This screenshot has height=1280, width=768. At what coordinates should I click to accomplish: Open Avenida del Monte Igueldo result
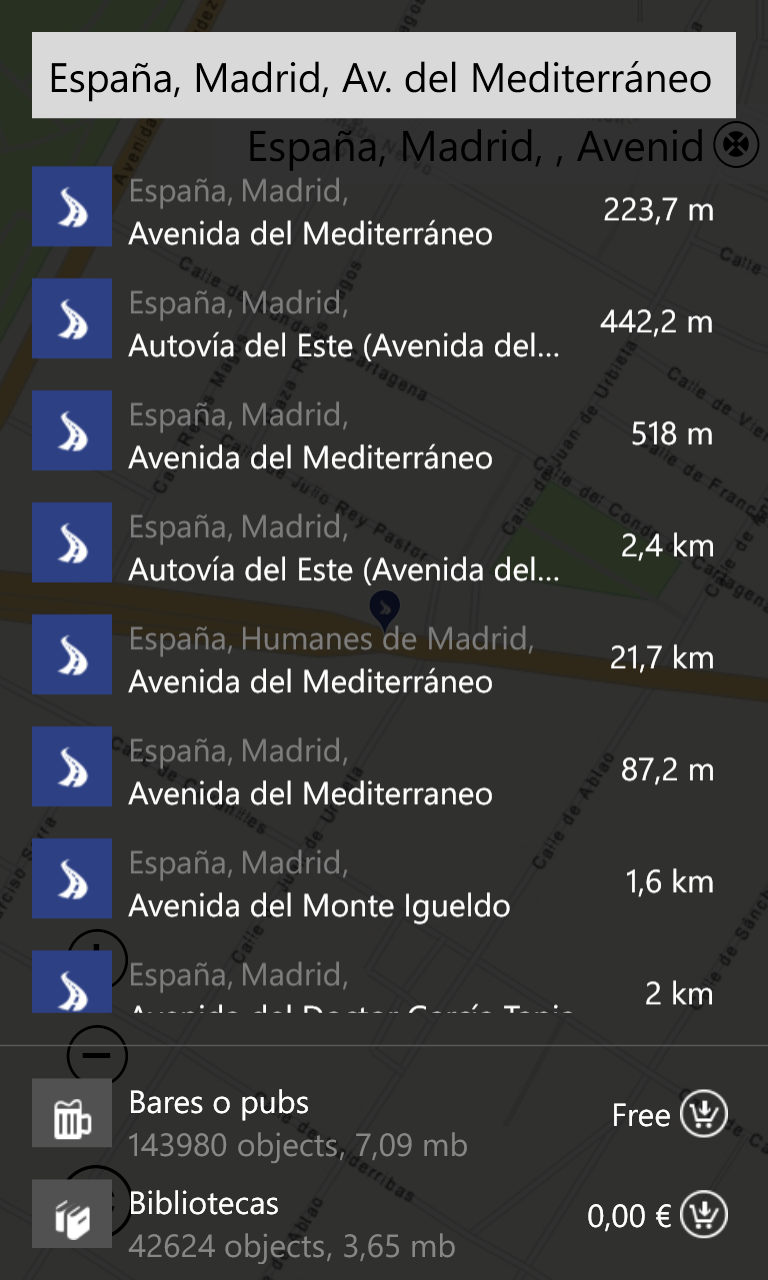tap(372, 884)
